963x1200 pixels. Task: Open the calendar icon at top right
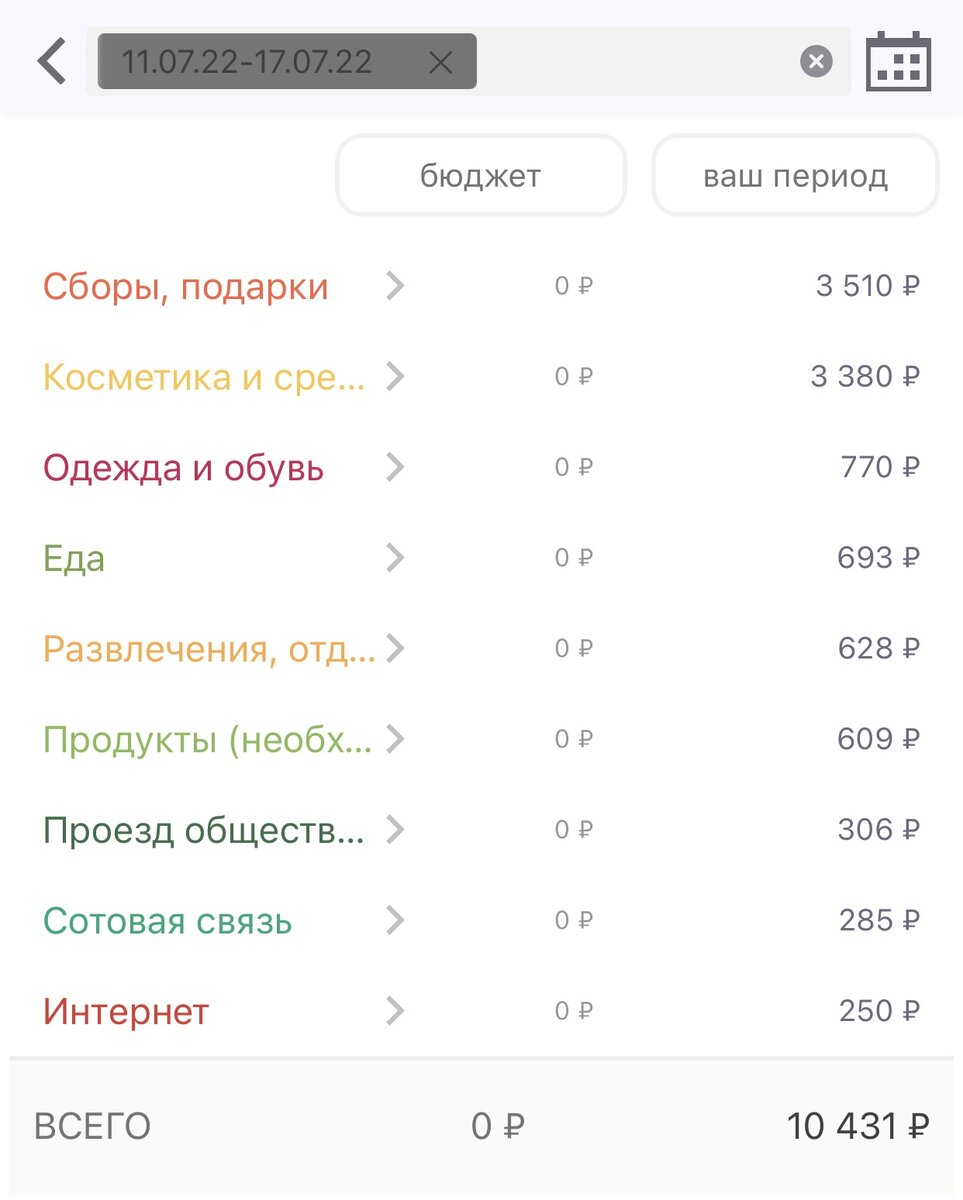[x=897, y=60]
